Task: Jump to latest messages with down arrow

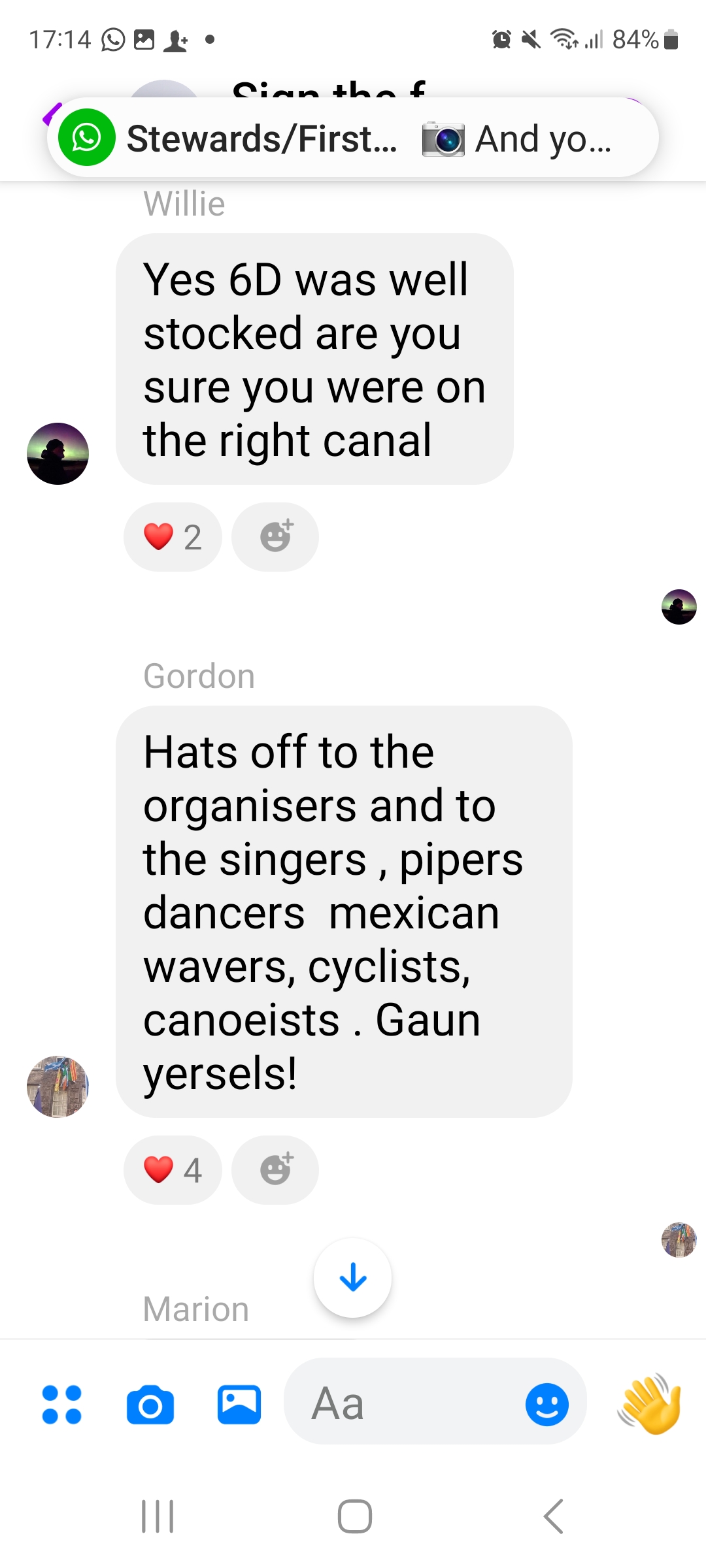Action: coord(353,1277)
